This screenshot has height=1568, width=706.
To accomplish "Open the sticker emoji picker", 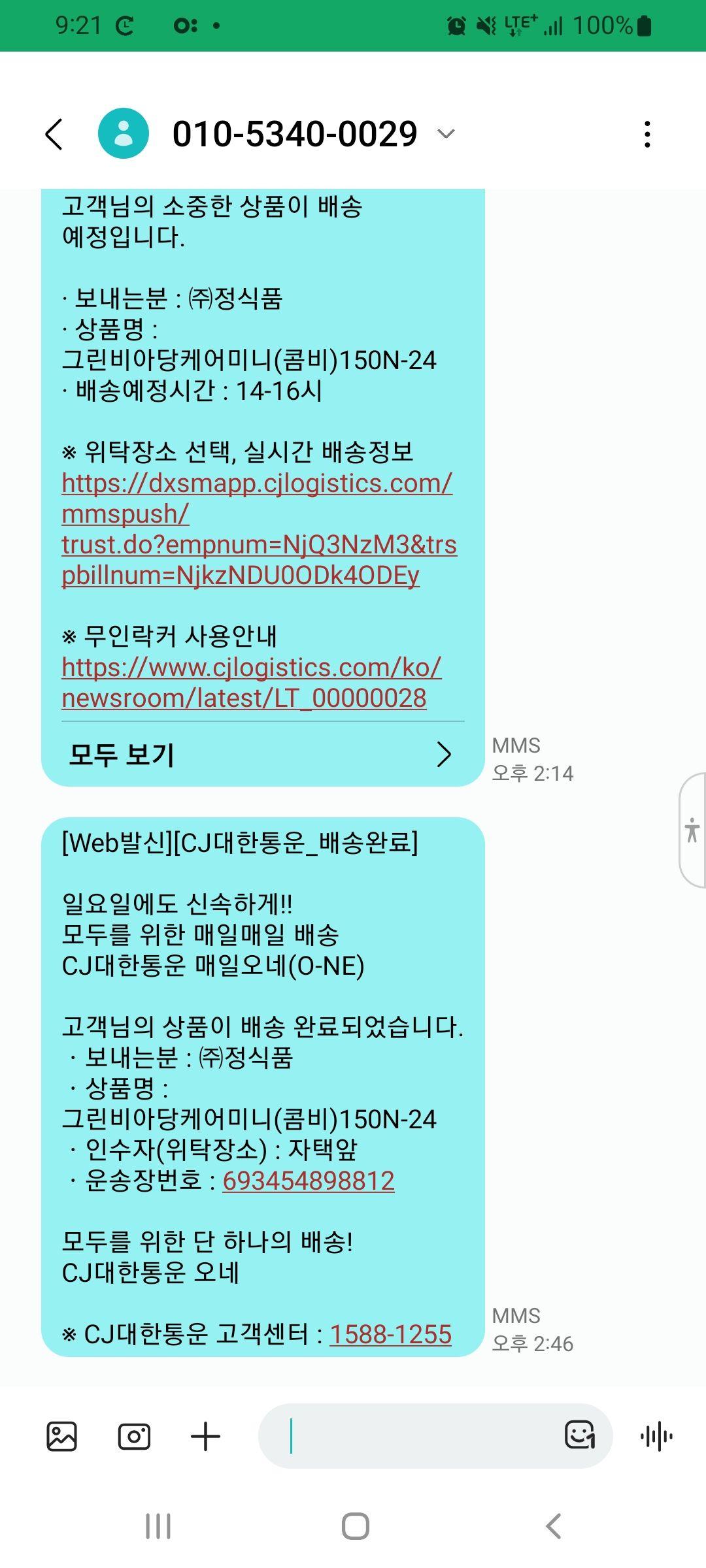I will [x=580, y=1435].
